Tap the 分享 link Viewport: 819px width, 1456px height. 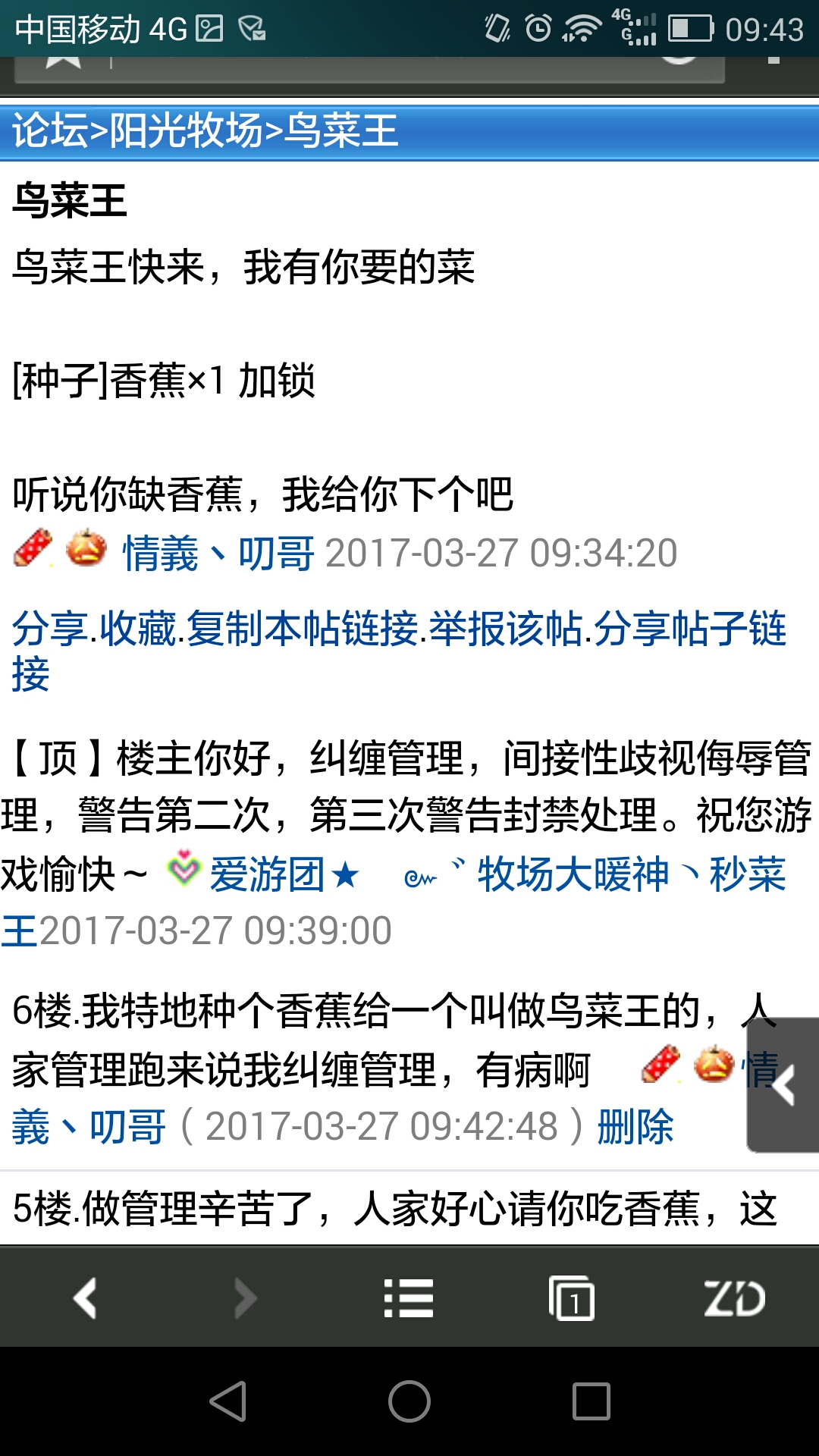[x=50, y=629]
